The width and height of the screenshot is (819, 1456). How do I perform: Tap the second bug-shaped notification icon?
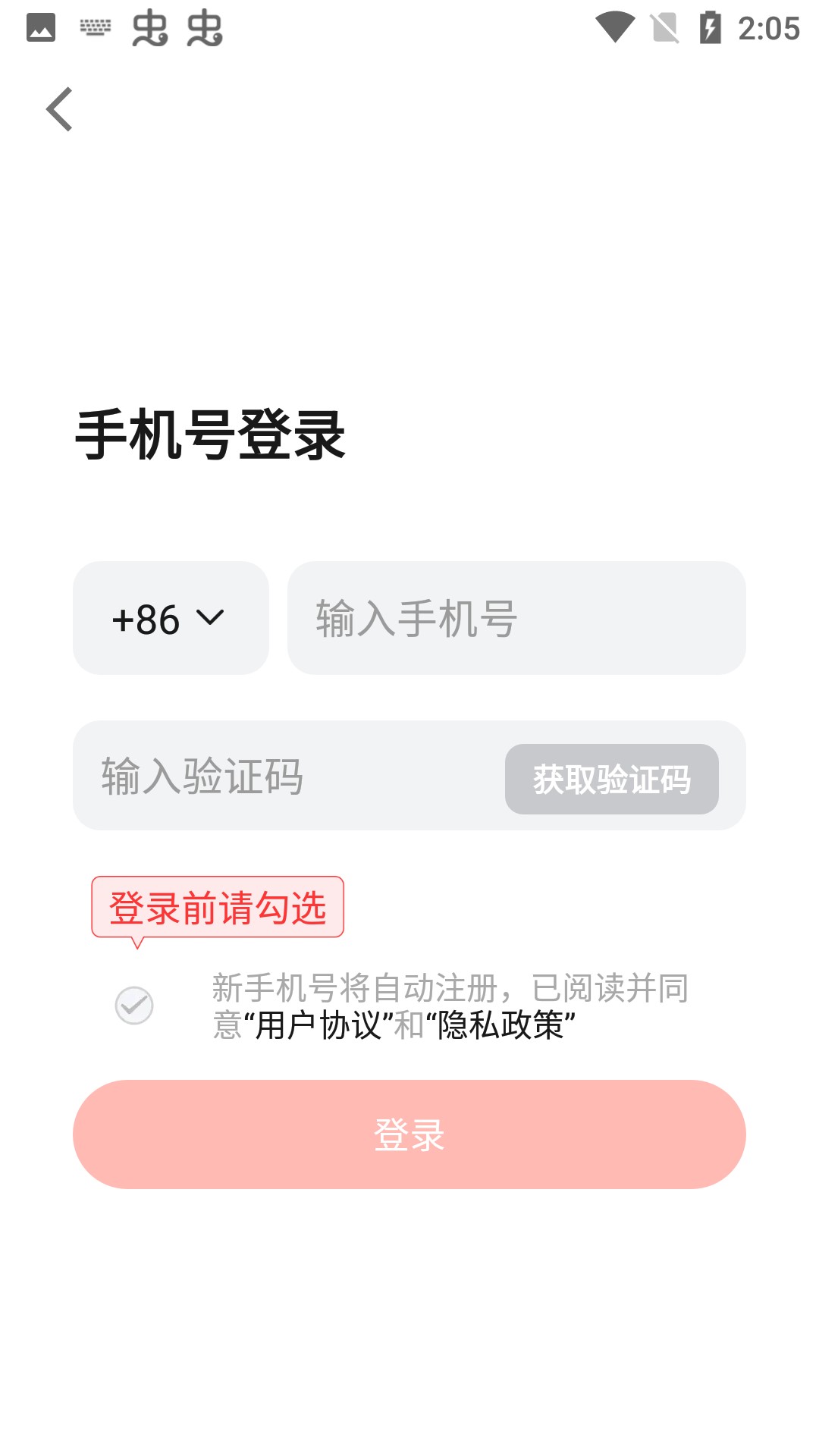[206, 27]
